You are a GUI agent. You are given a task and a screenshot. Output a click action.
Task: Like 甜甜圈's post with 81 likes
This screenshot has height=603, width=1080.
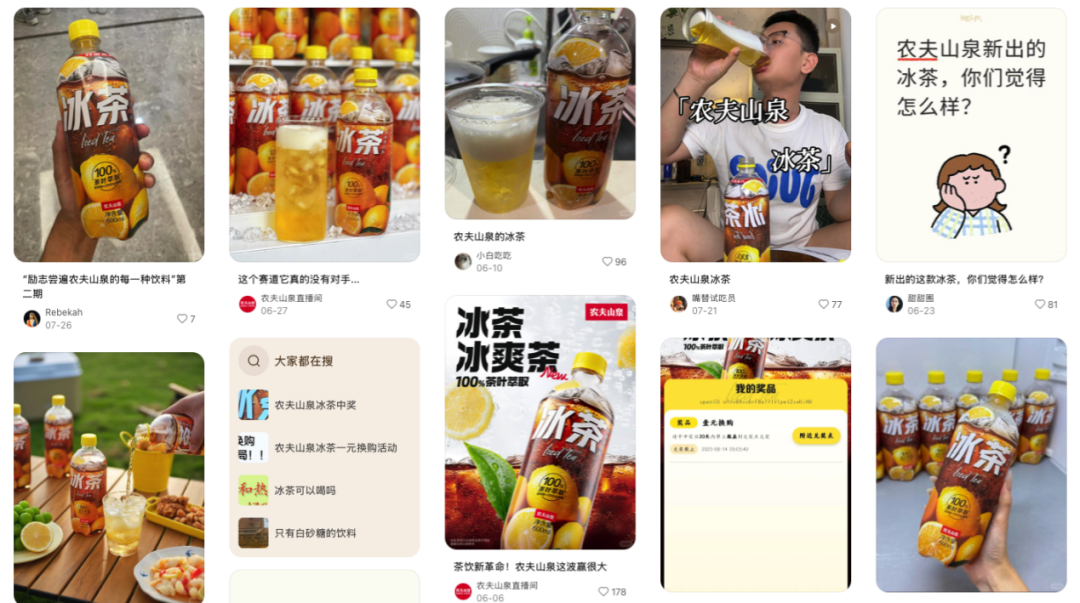tap(1039, 304)
